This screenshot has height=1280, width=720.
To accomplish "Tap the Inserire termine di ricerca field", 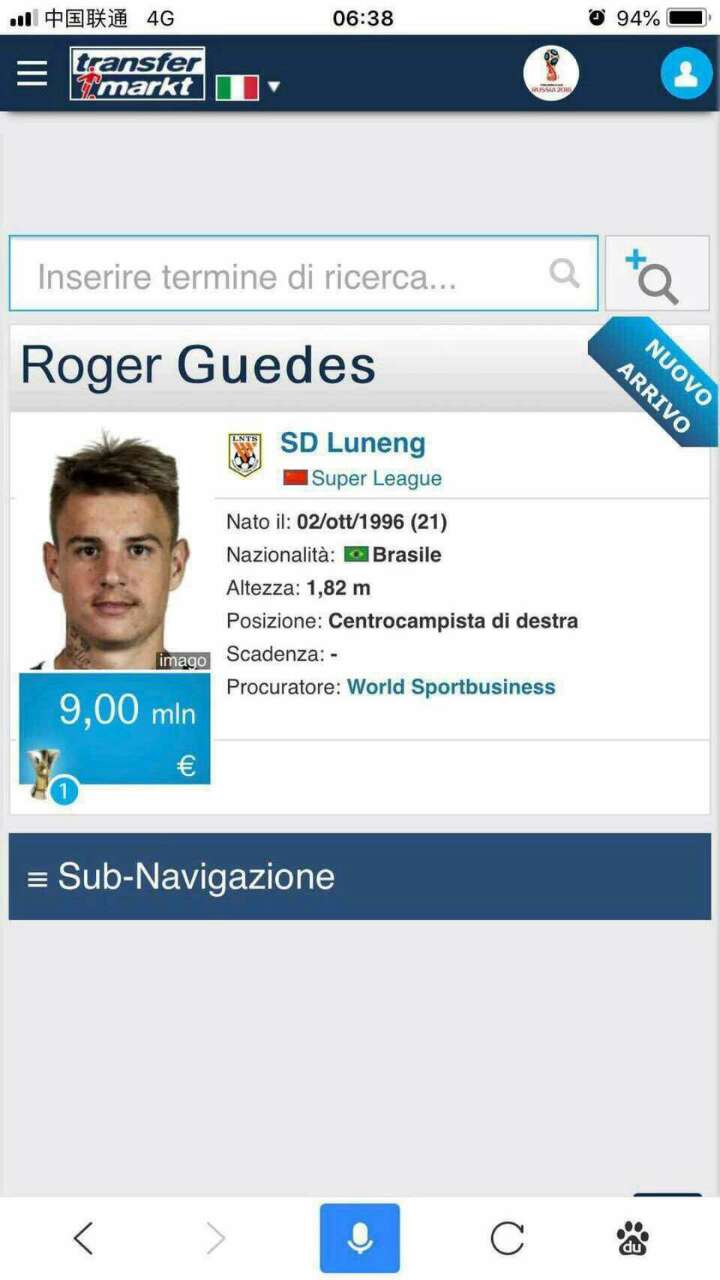I will [x=290, y=274].
